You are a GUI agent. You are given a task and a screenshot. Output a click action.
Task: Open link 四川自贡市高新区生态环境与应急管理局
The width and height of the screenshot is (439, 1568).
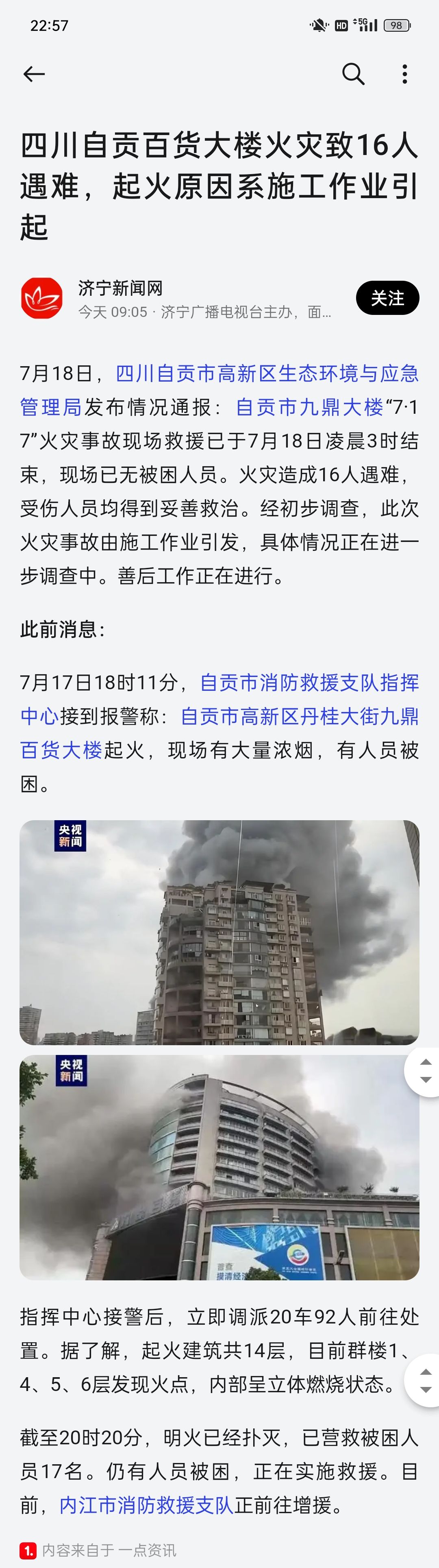tap(266, 373)
